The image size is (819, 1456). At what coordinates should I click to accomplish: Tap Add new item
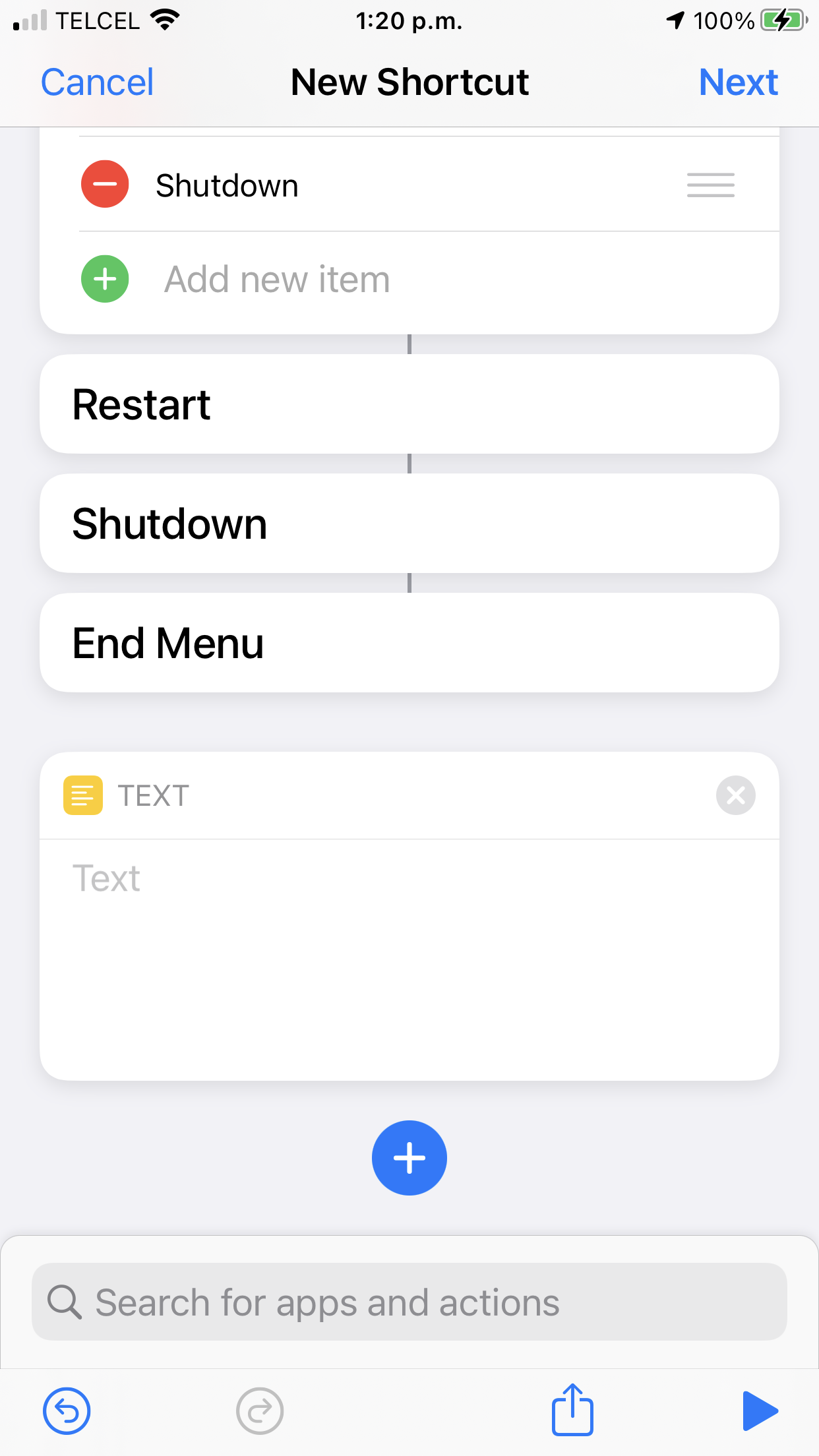277,279
